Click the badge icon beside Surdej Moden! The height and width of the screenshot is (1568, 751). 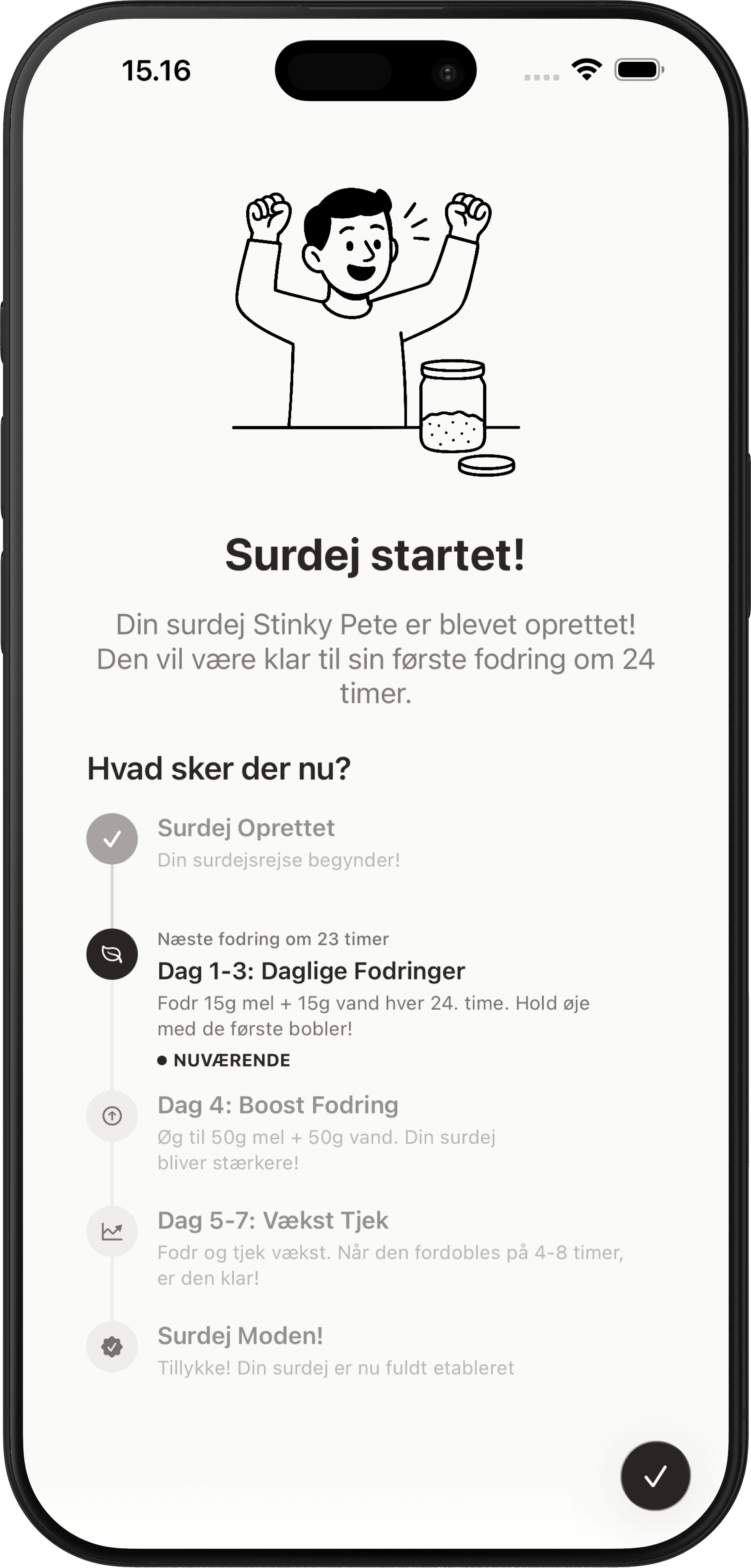(x=113, y=1346)
